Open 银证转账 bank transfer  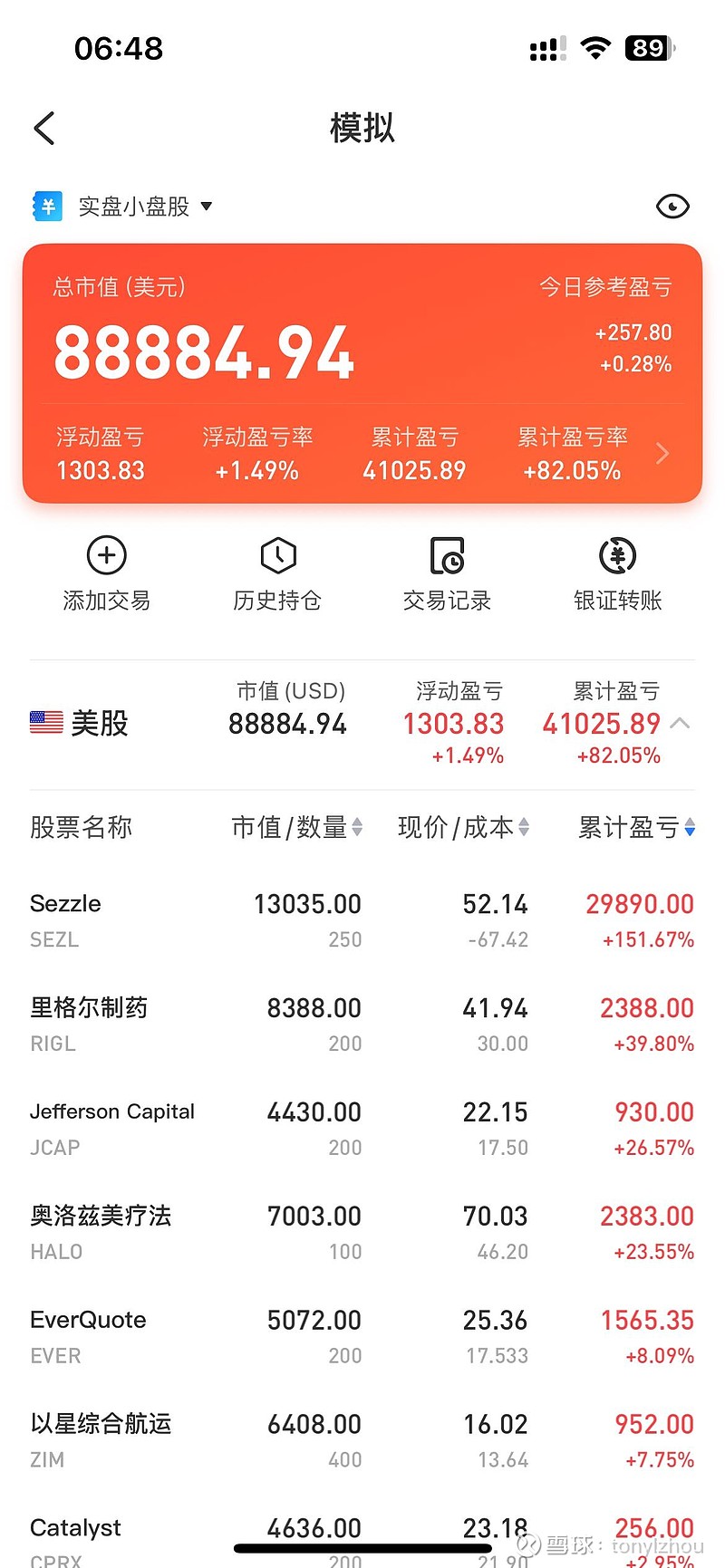[x=617, y=574]
